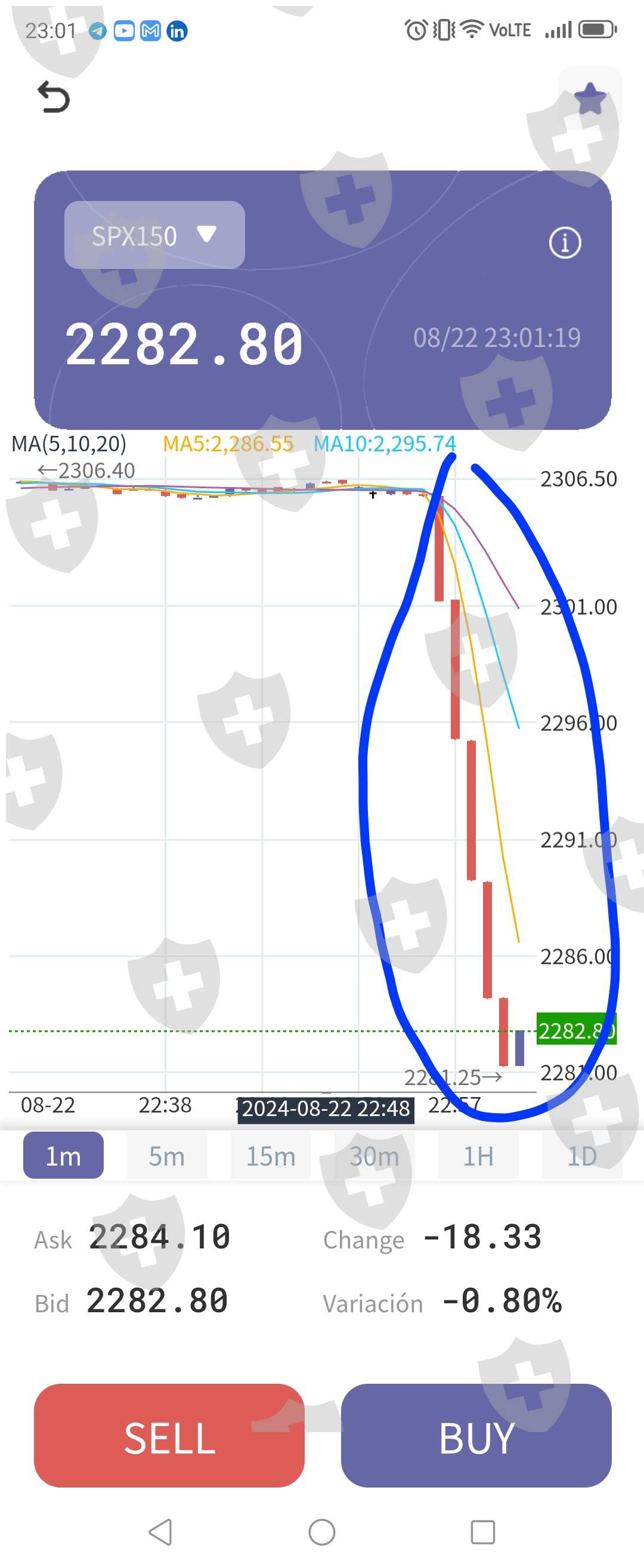644x1568 pixels.
Task: Switch to the 5m timeframe
Action: (167, 1156)
